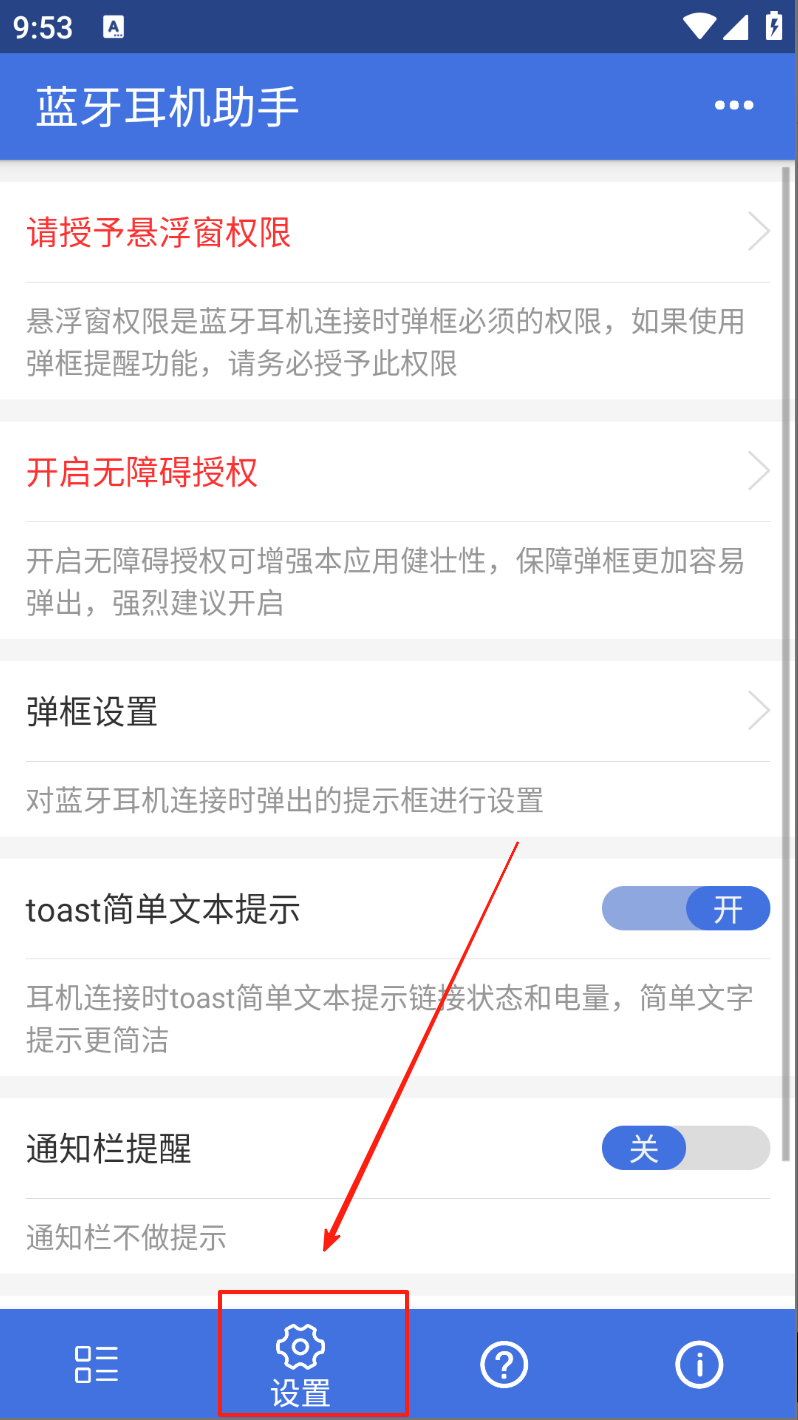Open the help question-mark tab
798x1420 pixels.
coord(504,1364)
